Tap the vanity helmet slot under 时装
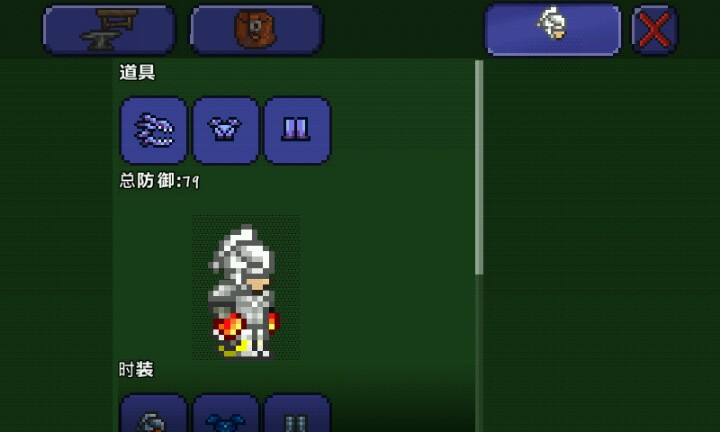 (154, 415)
